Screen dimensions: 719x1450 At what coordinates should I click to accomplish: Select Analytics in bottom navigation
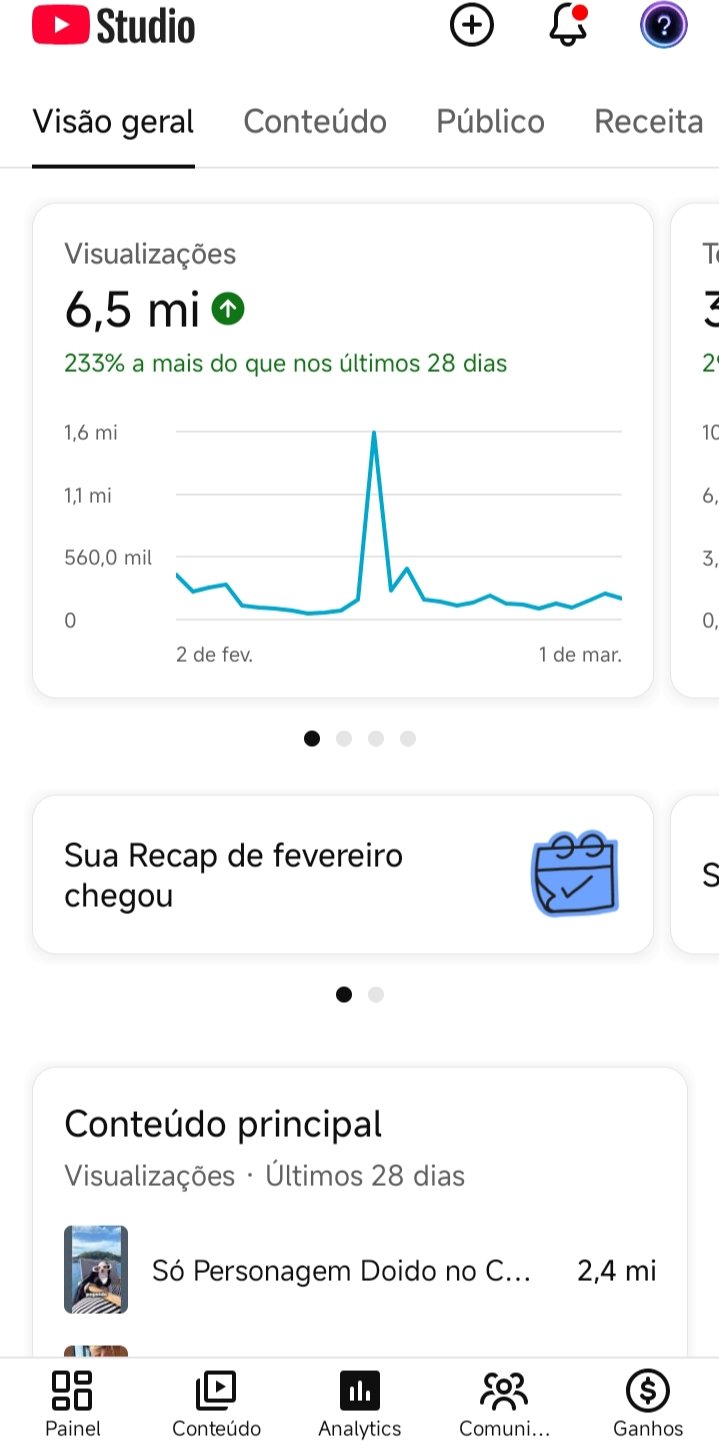(x=360, y=1403)
